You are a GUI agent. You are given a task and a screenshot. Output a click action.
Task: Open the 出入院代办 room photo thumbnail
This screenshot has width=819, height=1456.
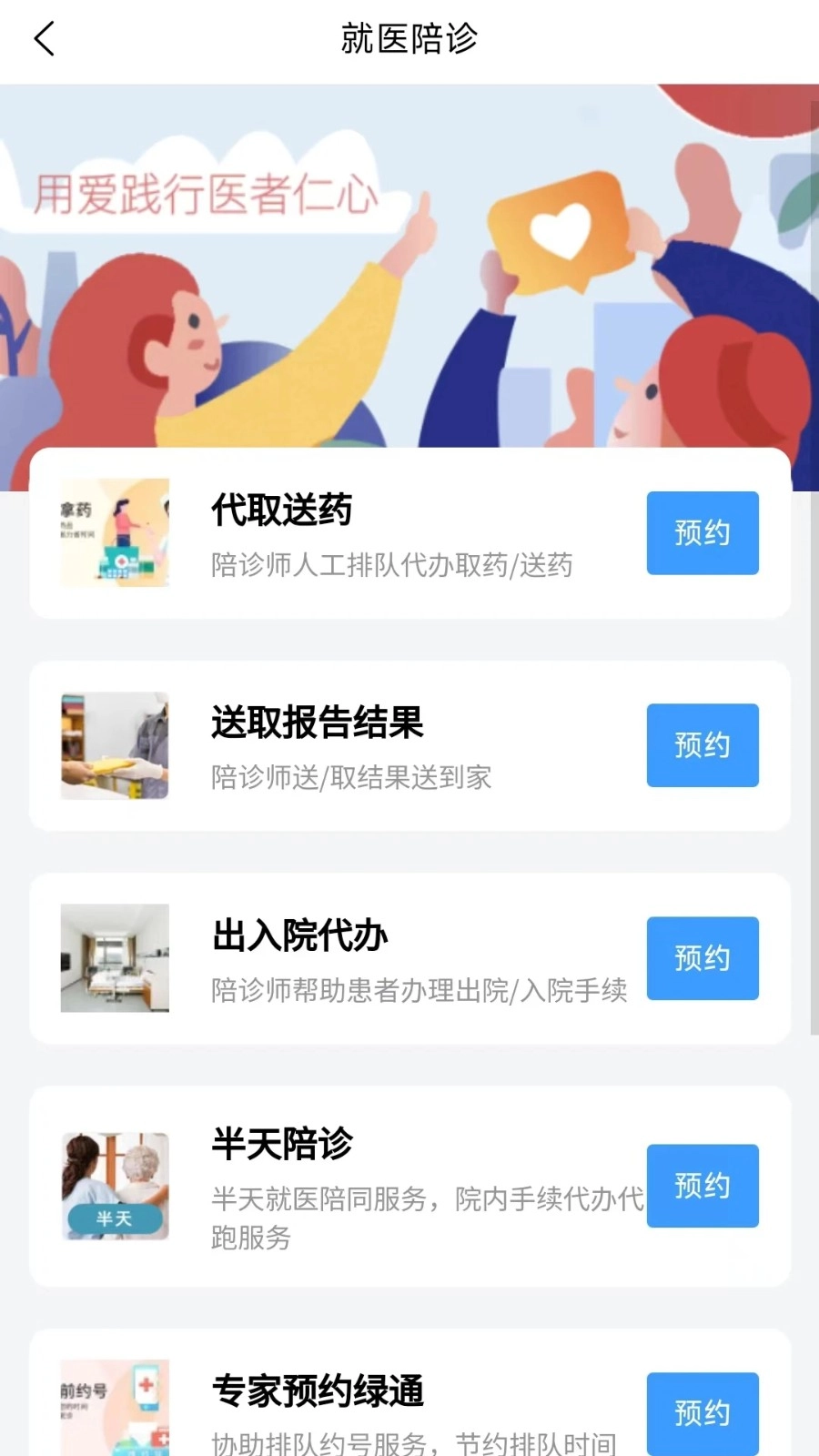click(x=114, y=957)
